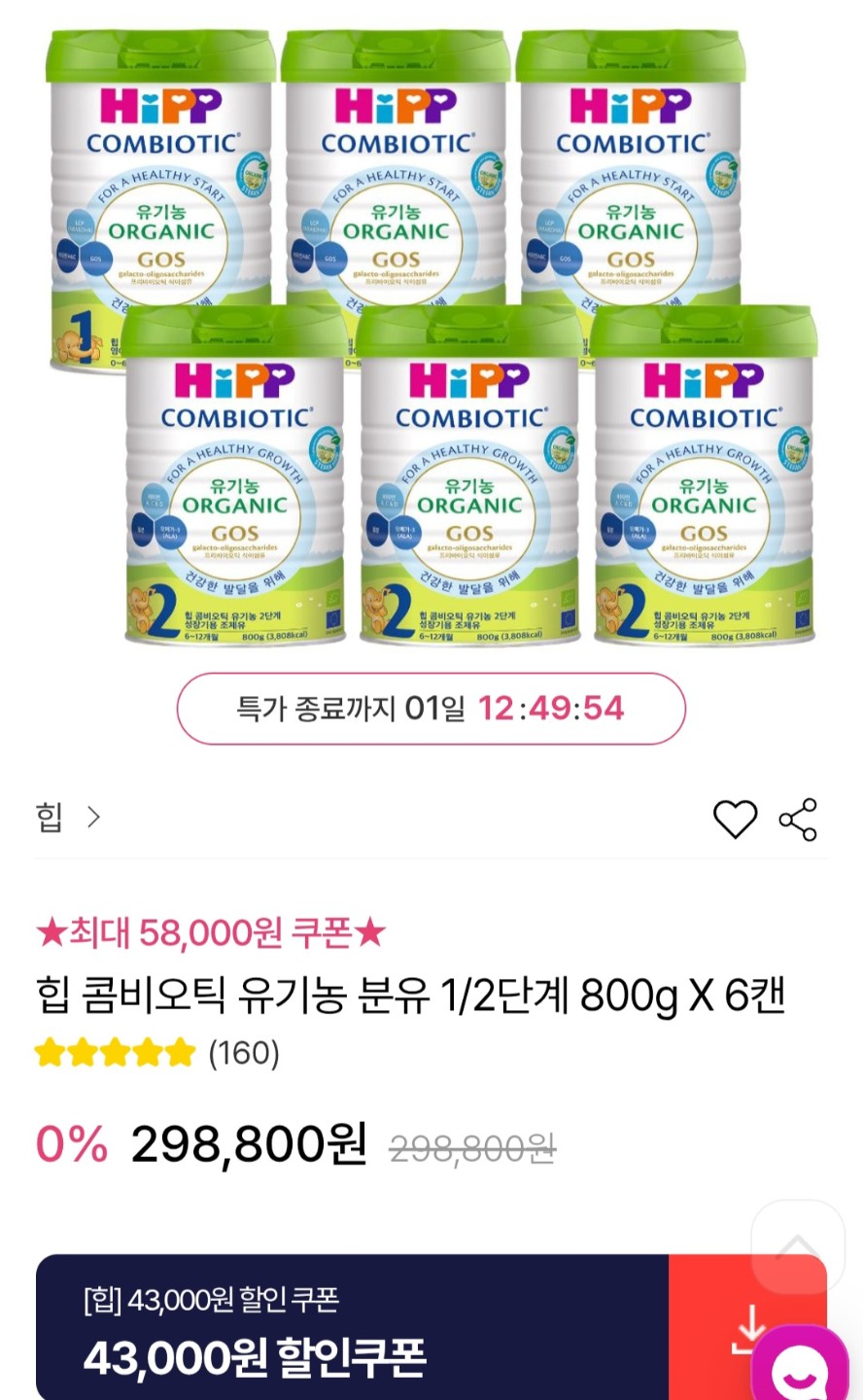Add this product to the wishlist
The width and height of the screenshot is (863, 1400).
735,819
